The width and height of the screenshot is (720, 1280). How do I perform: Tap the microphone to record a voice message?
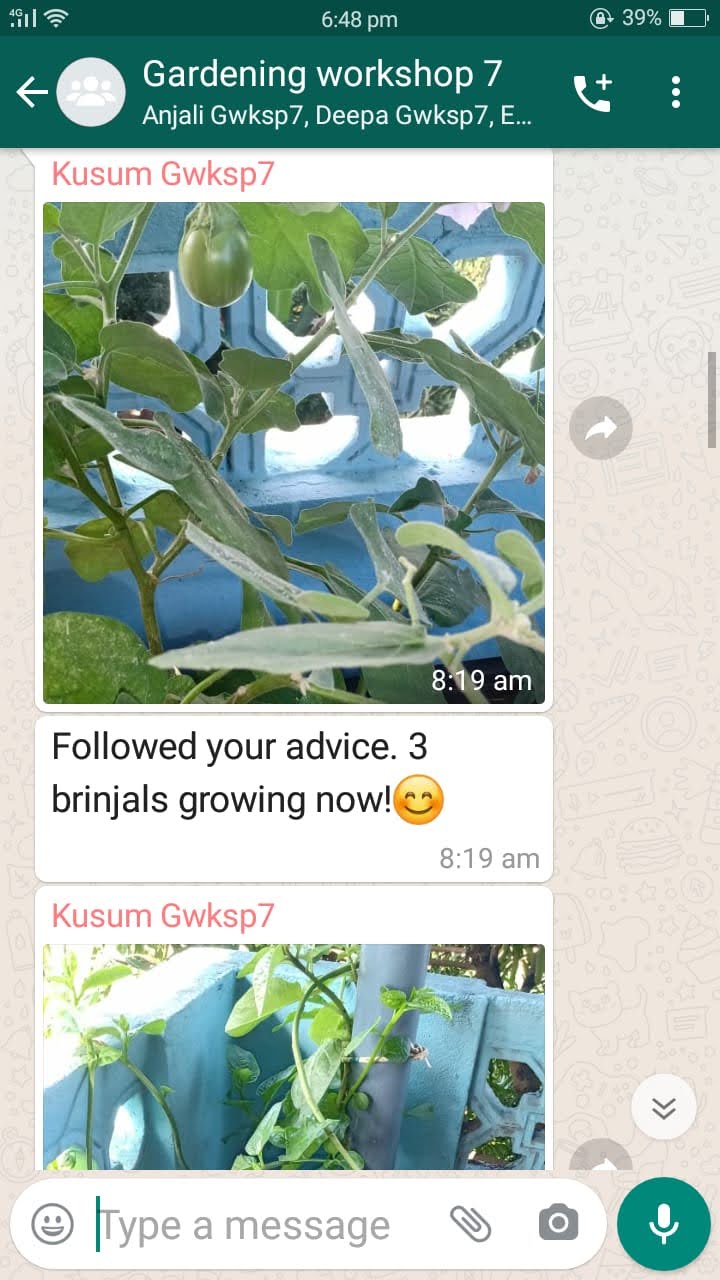[x=663, y=1223]
